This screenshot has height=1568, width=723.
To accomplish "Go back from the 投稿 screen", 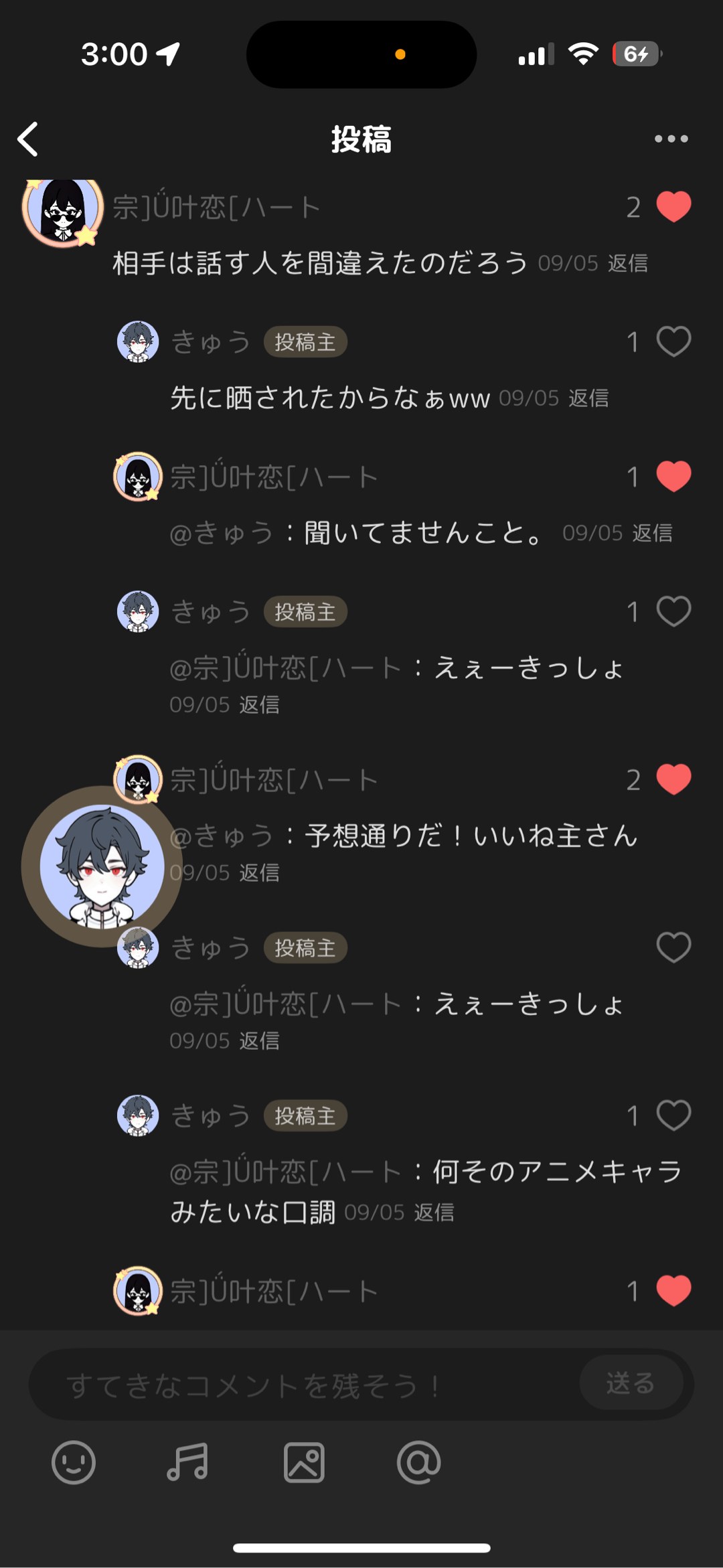I will click(x=28, y=139).
